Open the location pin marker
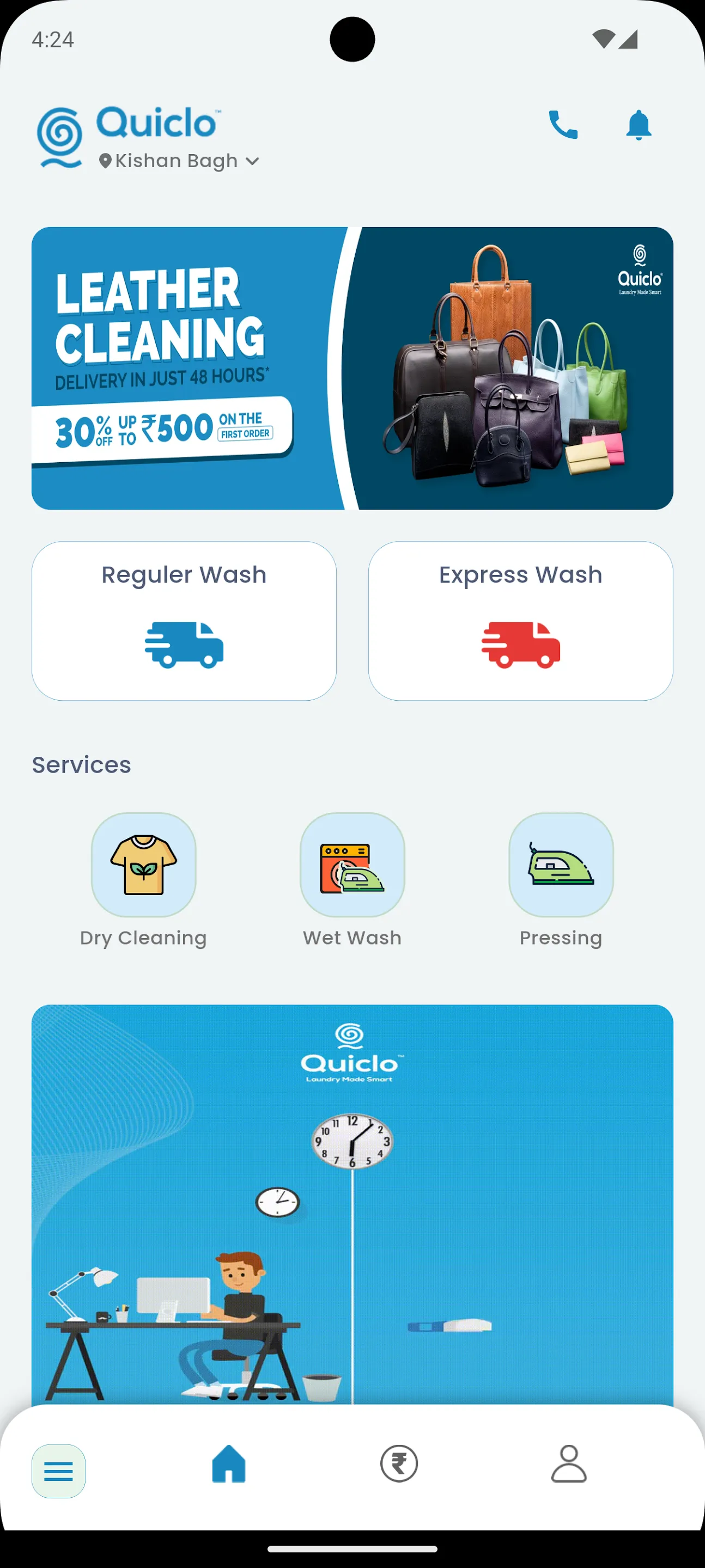The height and width of the screenshot is (1568, 705). coord(105,160)
